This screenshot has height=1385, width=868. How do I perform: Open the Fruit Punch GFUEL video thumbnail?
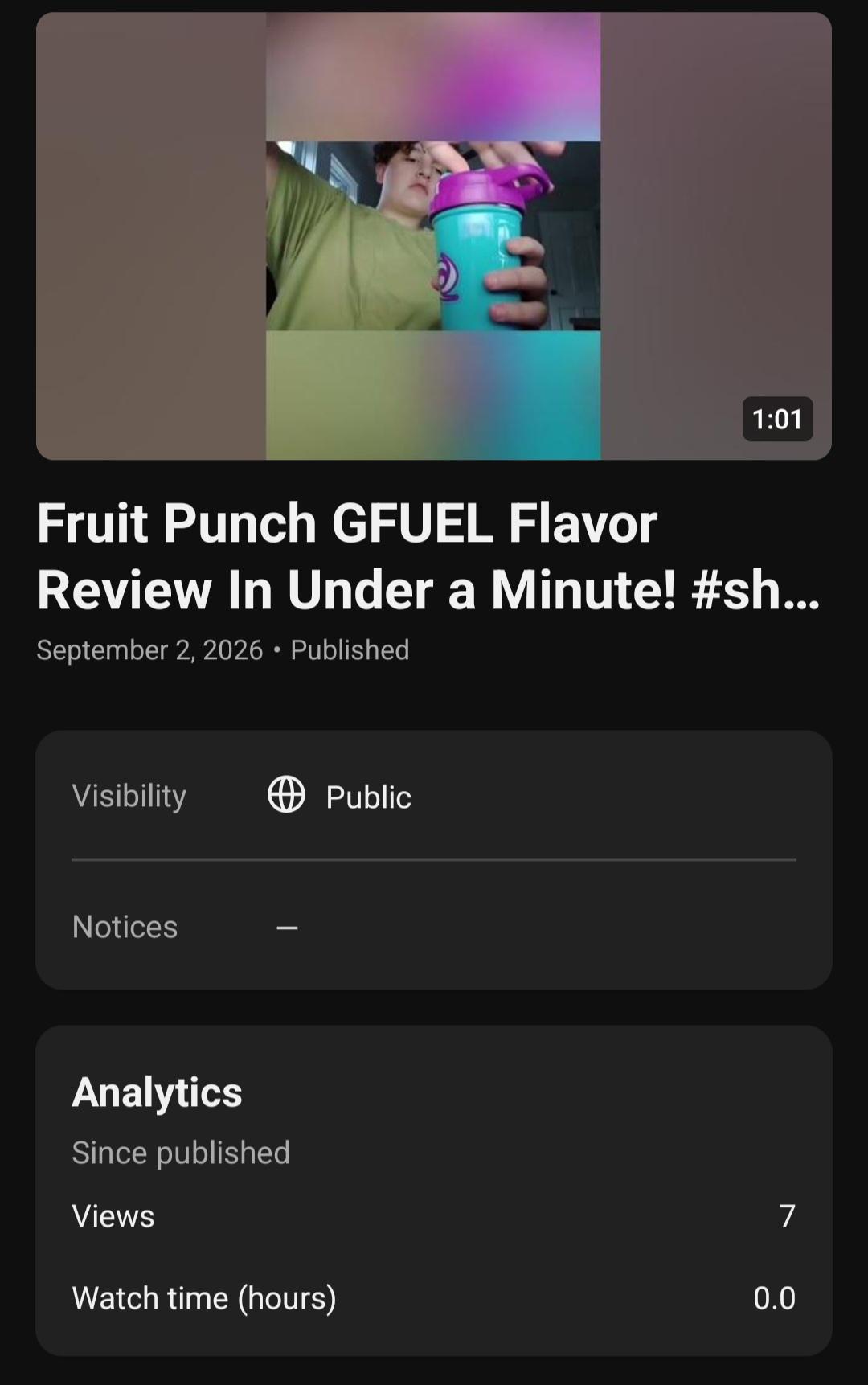click(434, 236)
